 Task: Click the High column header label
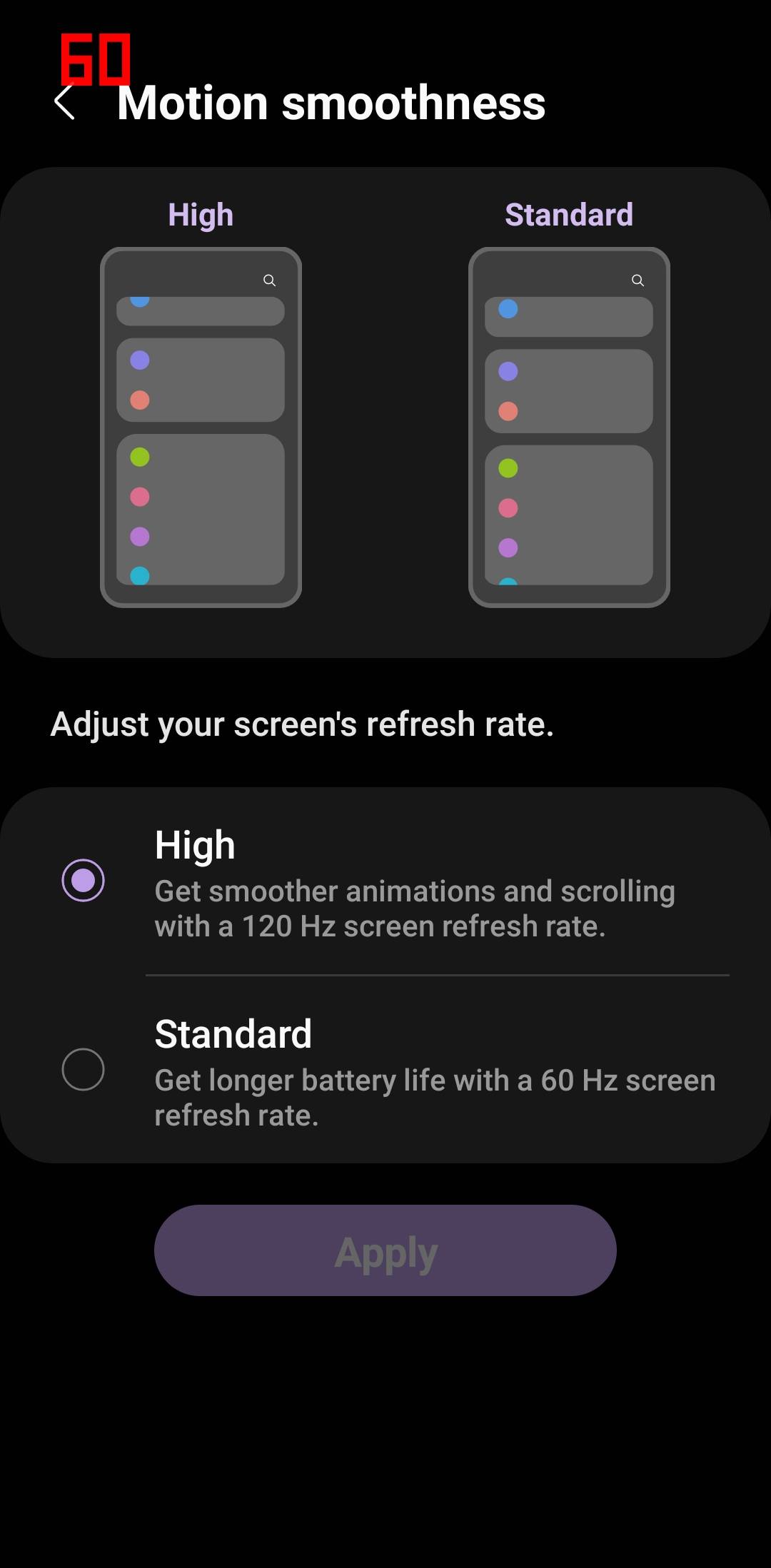click(x=201, y=214)
